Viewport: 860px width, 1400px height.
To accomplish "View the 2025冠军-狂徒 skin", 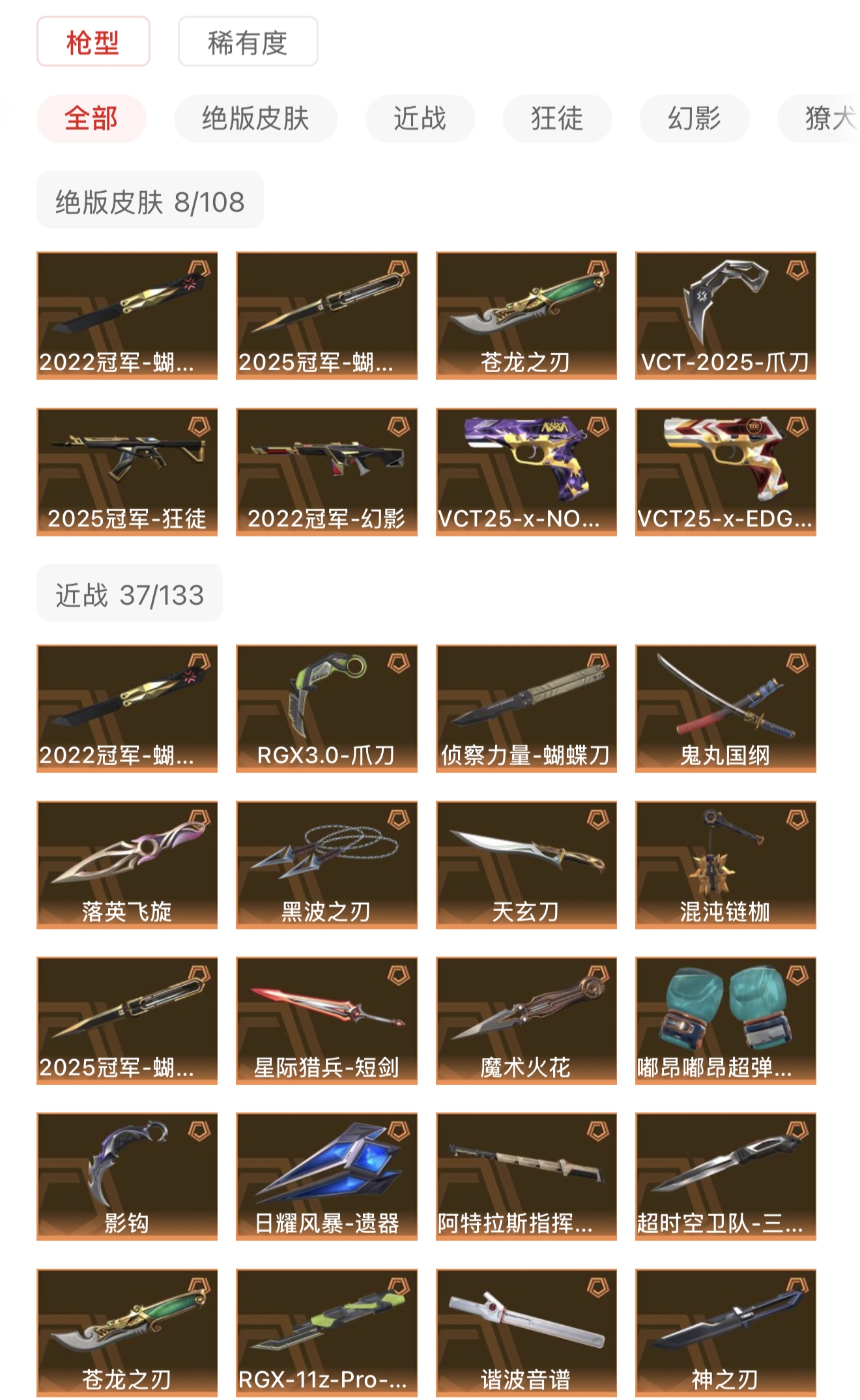I will click(x=127, y=472).
